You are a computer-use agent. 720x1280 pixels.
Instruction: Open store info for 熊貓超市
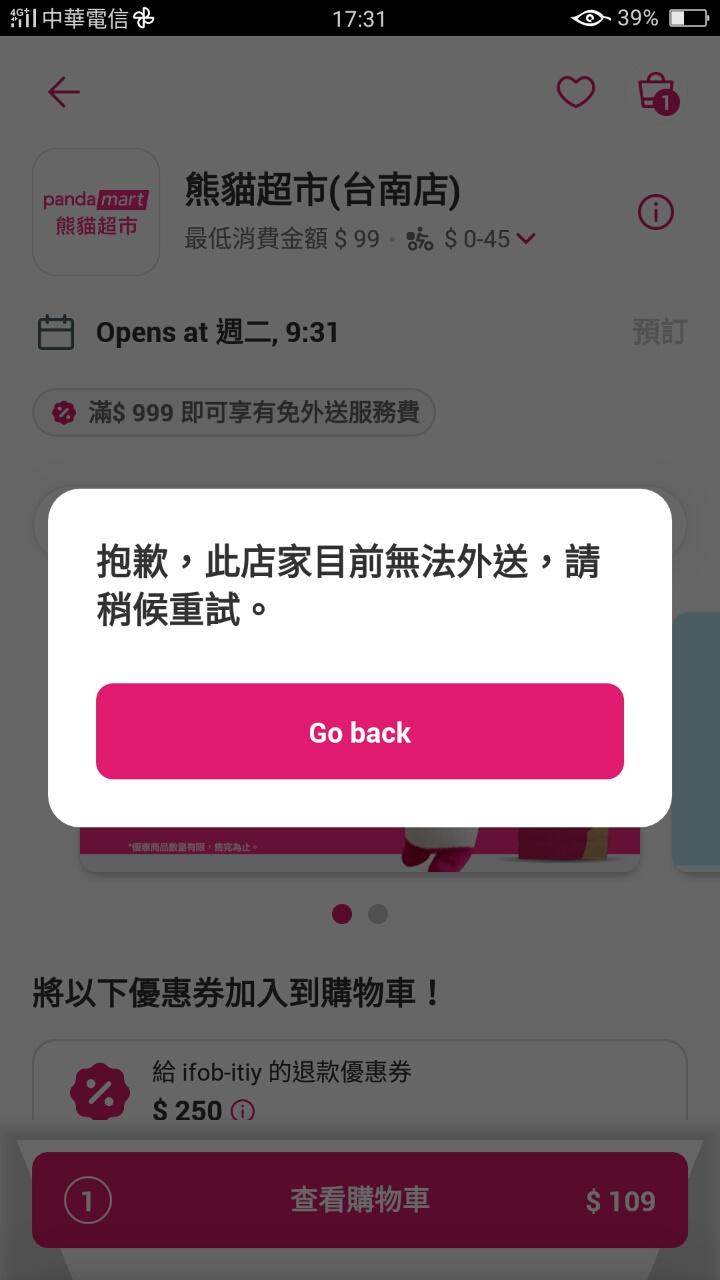[x=656, y=212]
